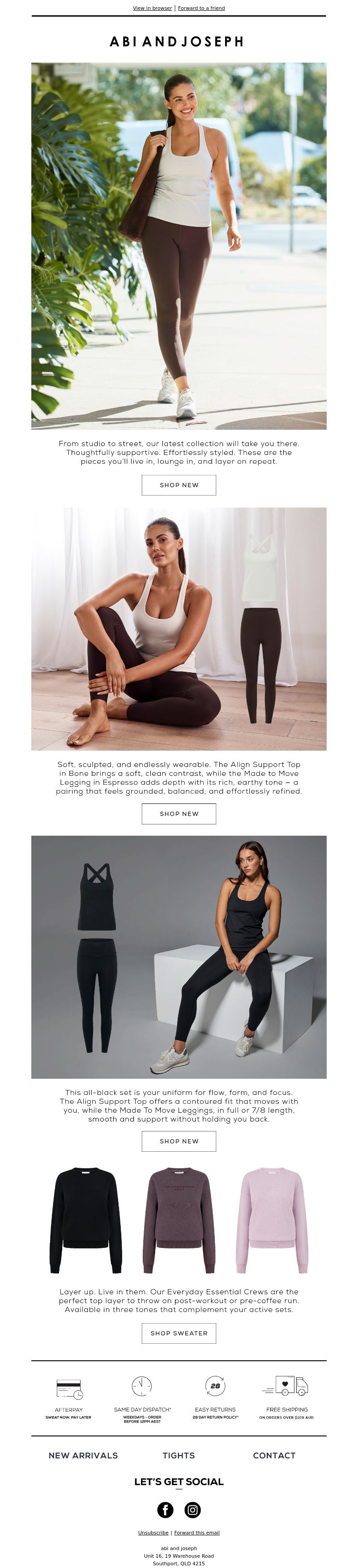View the brown crew sweater

tap(179, 1221)
